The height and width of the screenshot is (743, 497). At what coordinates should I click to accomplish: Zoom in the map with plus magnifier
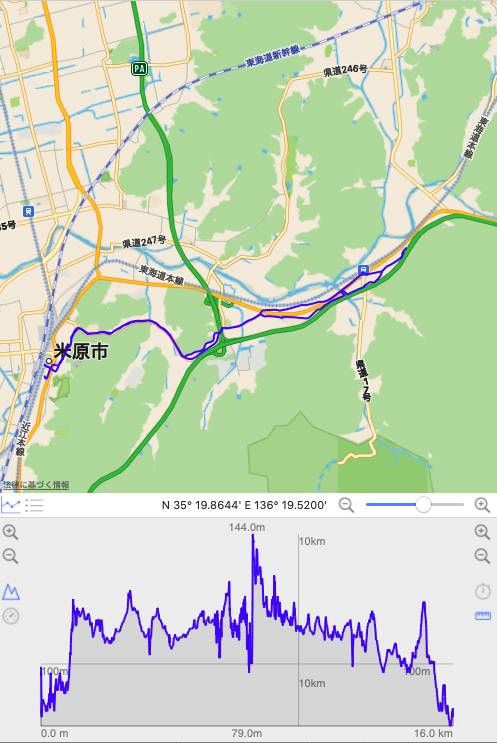(482, 505)
